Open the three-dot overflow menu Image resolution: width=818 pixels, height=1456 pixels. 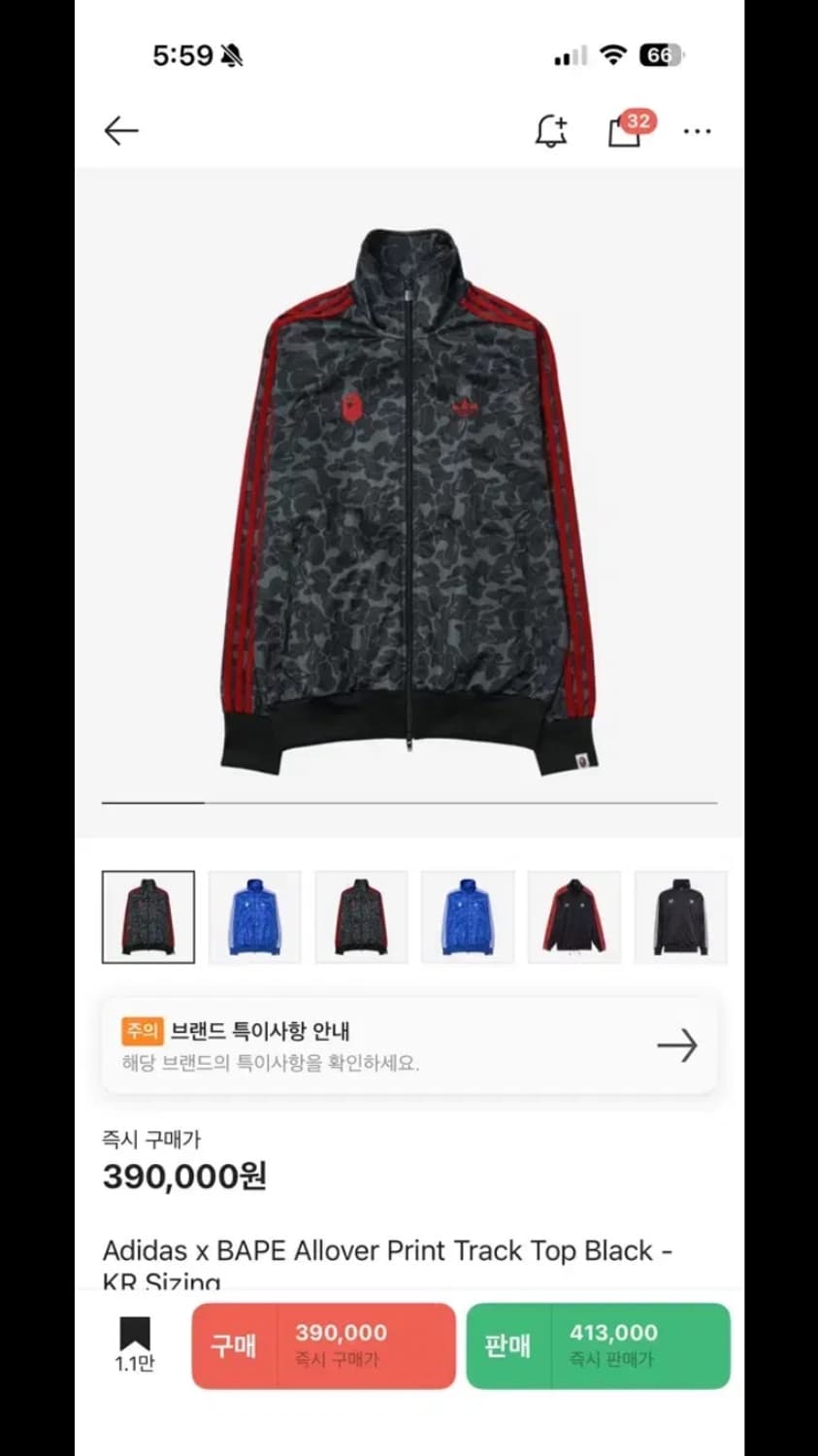700,130
